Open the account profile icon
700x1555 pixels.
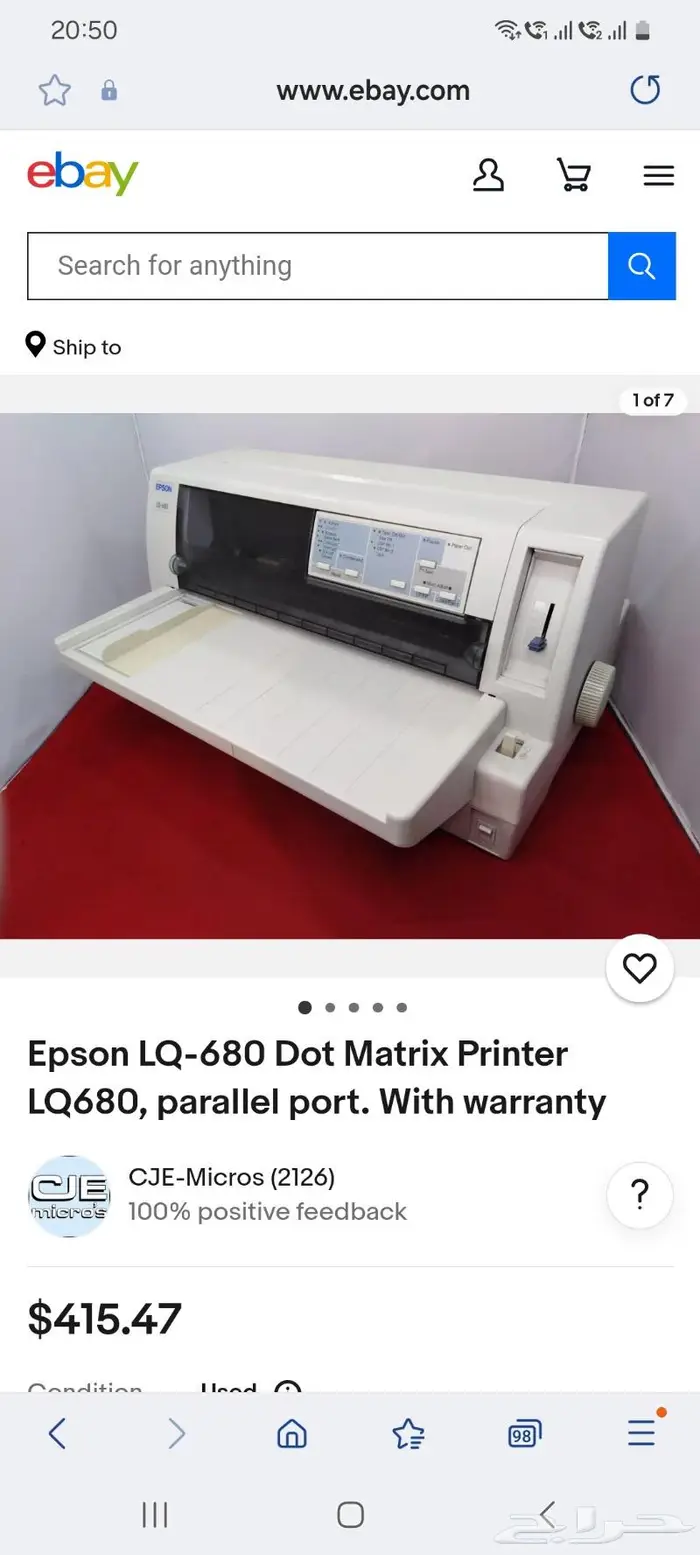coord(488,175)
